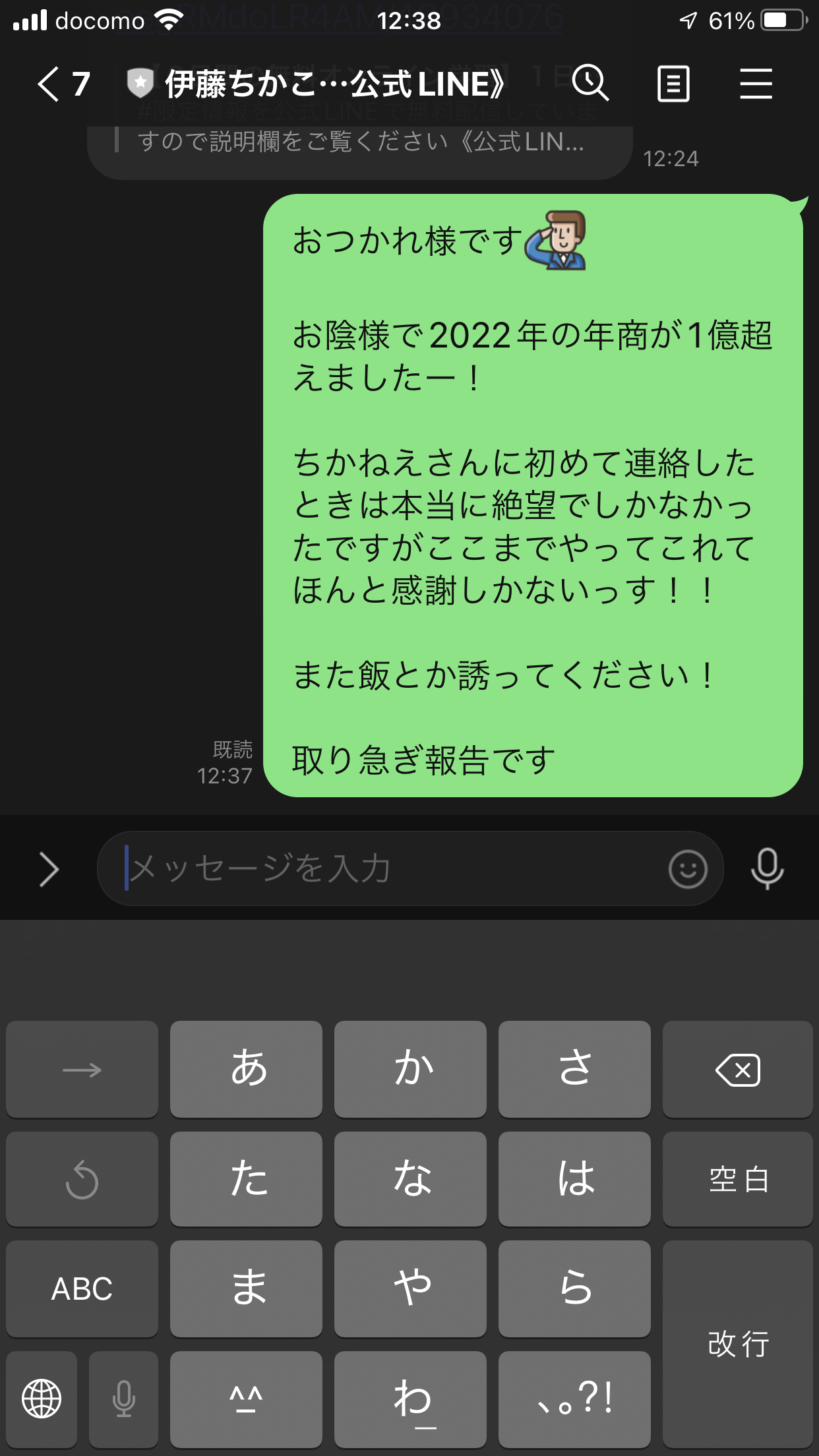Expand attachment options chevron
Screen dimensions: 819x1456
pos(49,869)
